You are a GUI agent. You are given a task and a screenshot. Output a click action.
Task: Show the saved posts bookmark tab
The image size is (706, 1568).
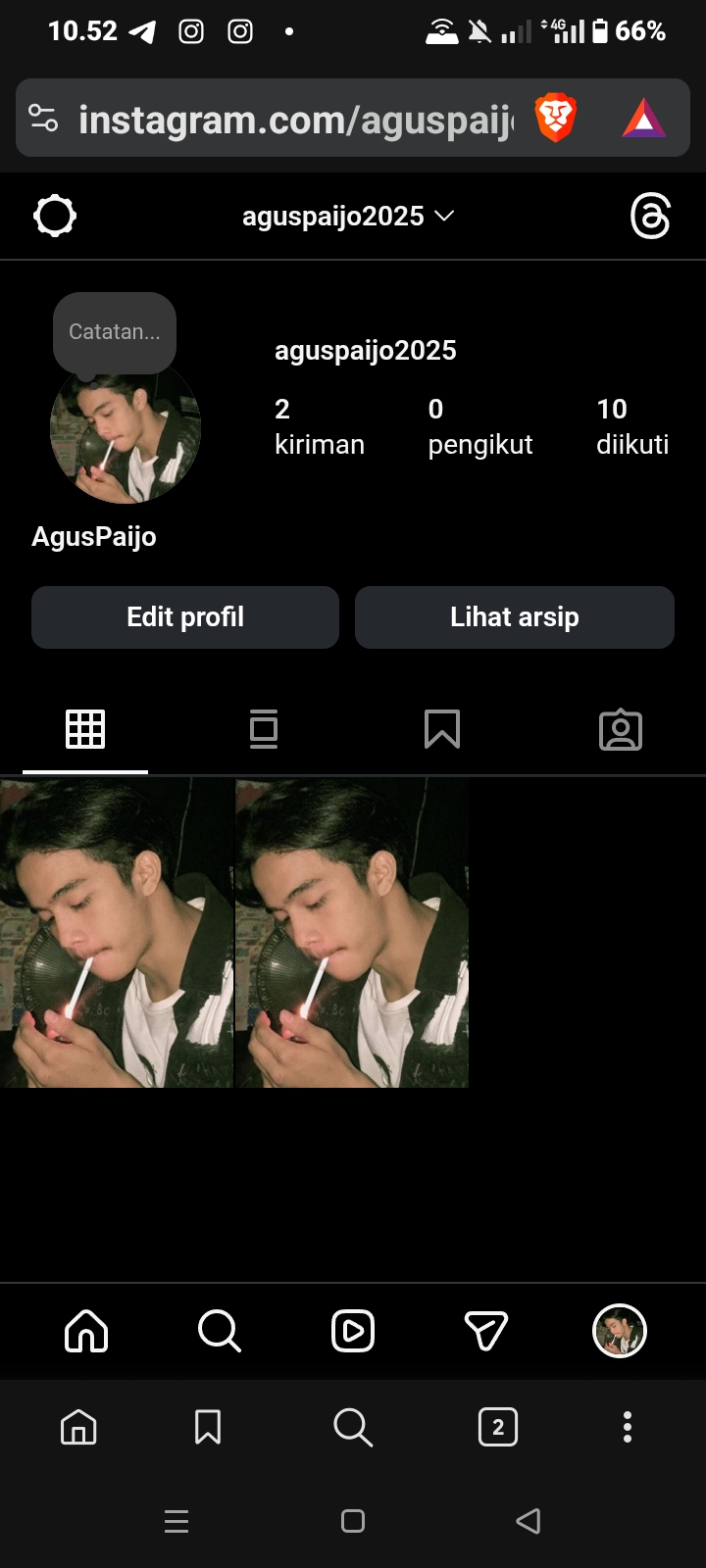[x=442, y=729]
